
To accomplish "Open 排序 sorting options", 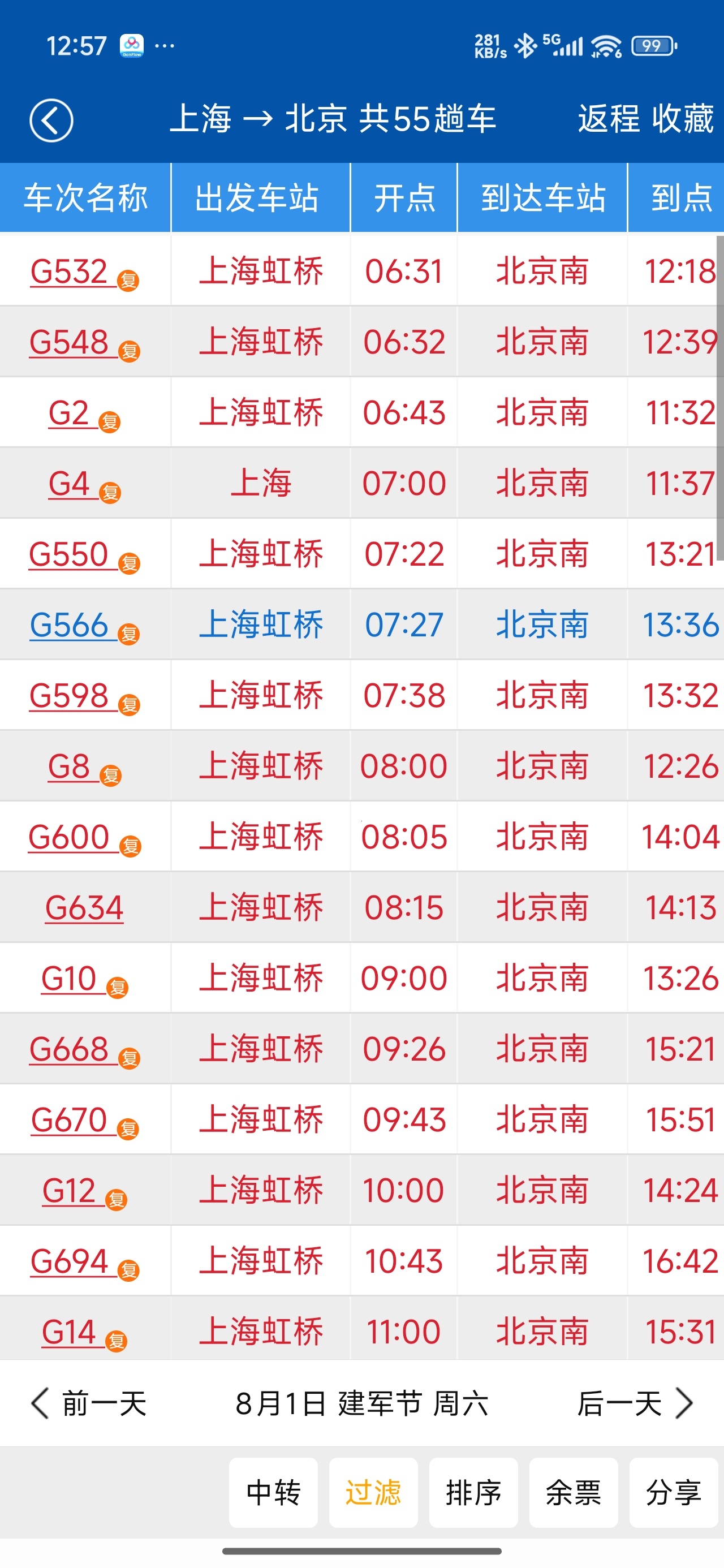I will tap(473, 1493).
